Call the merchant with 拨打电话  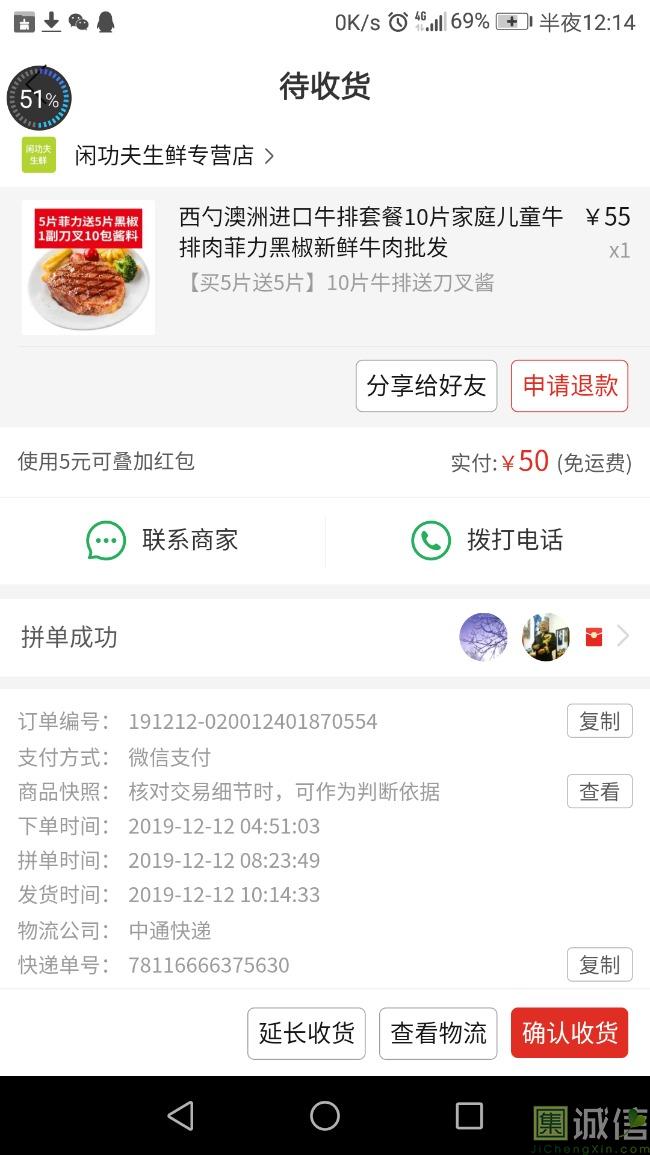(x=488, y=541)
